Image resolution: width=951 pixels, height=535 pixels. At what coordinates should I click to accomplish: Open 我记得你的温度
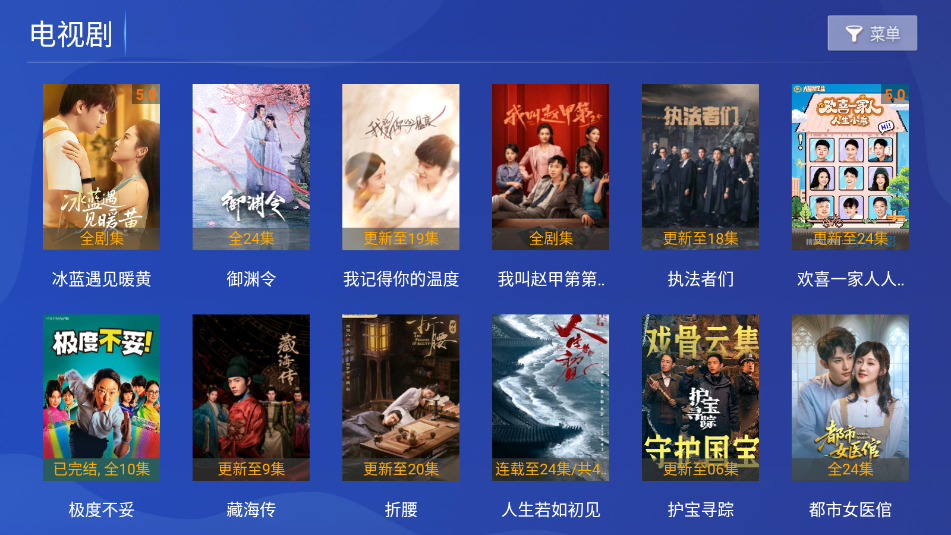point(401,167)
